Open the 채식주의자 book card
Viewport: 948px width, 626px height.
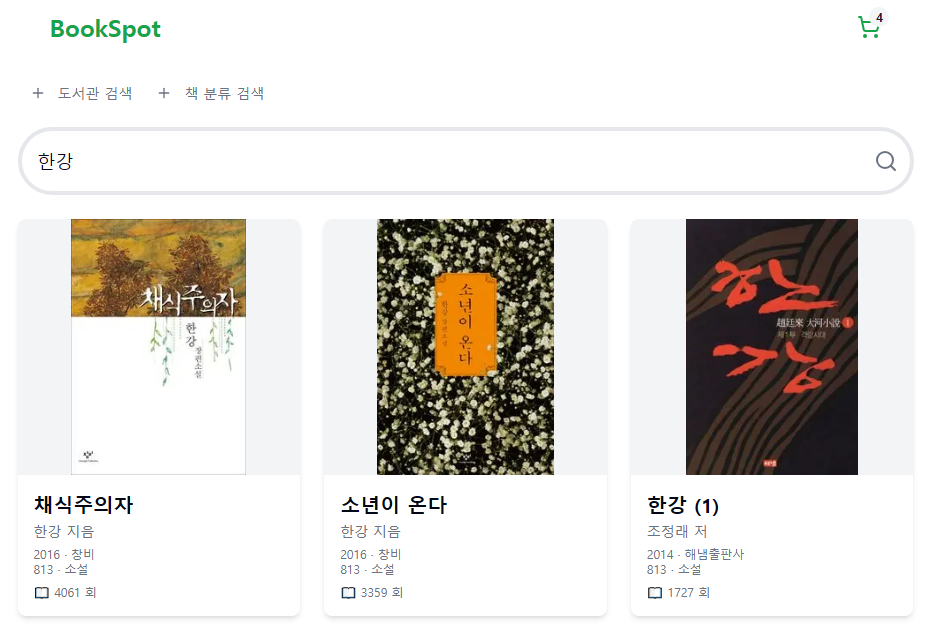158,416
